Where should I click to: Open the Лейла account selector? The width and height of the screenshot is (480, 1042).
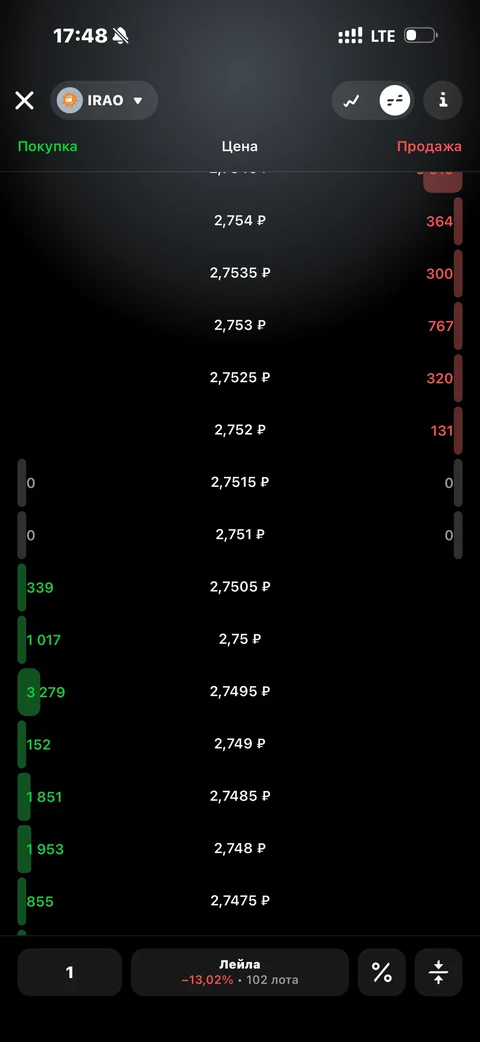[x=240, y=972]
